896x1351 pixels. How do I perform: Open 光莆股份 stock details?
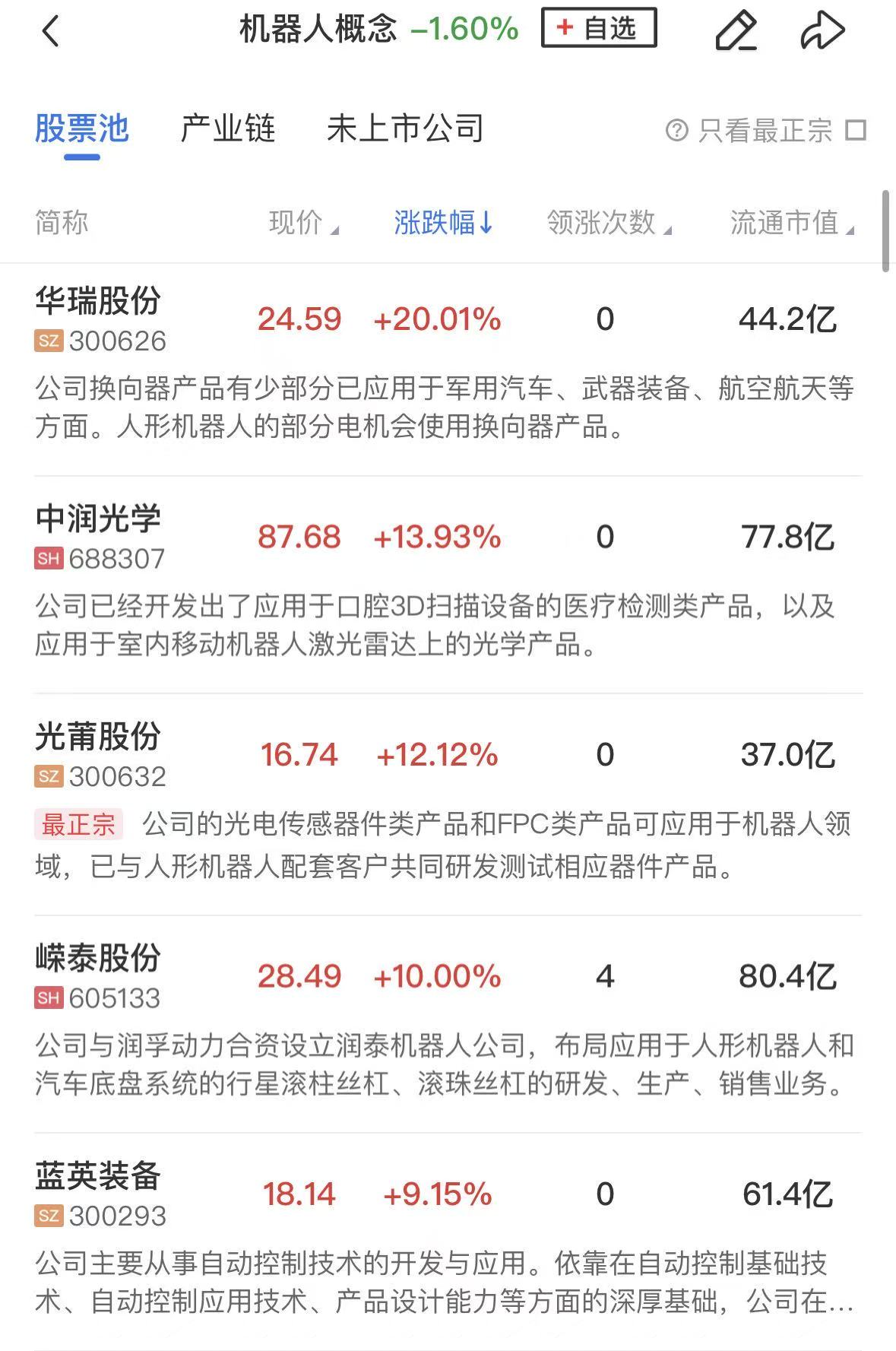pyautogui.click(x=99, y=737)
